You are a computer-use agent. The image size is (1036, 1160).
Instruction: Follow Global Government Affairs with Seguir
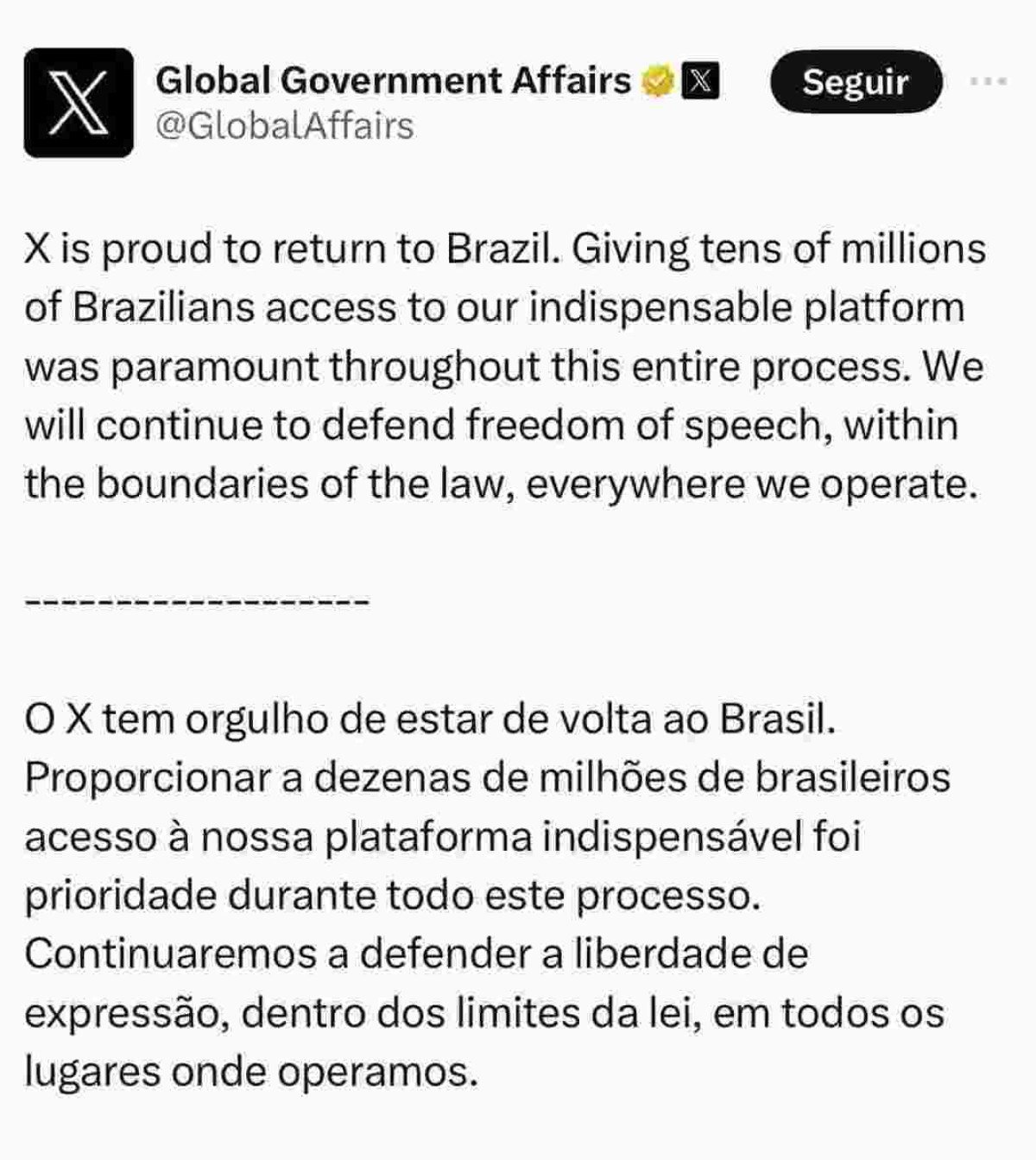point(855,82)
